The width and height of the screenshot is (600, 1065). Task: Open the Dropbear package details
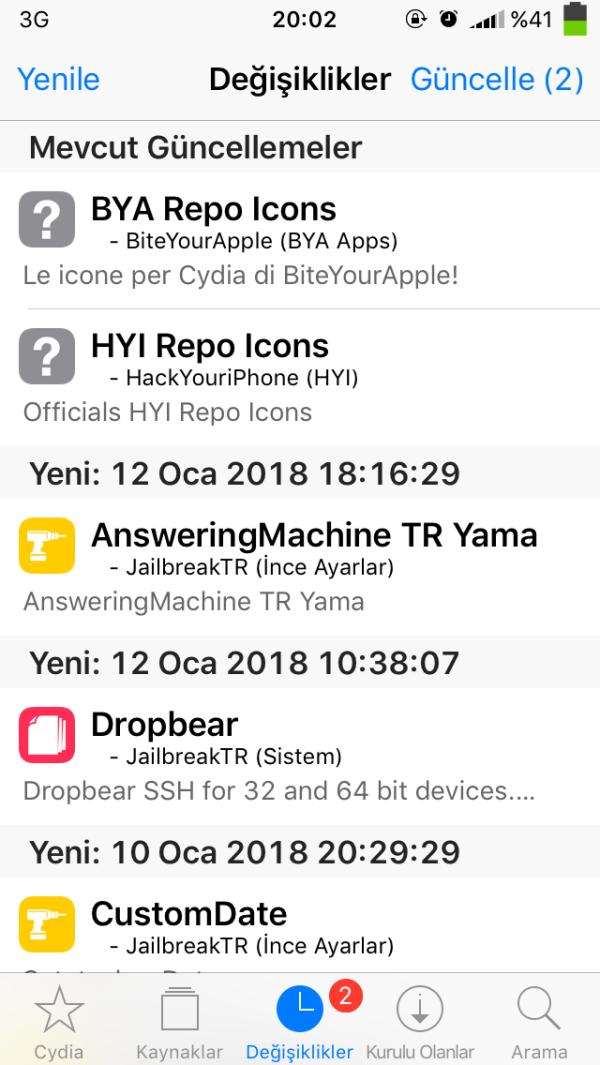pos(300,756)
